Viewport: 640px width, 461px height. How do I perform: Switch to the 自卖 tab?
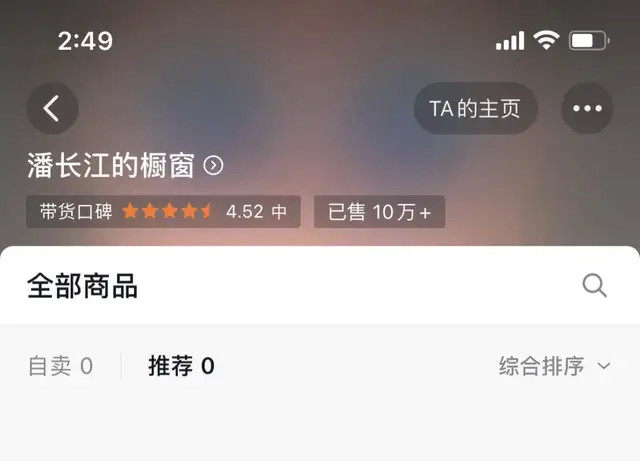60,366
